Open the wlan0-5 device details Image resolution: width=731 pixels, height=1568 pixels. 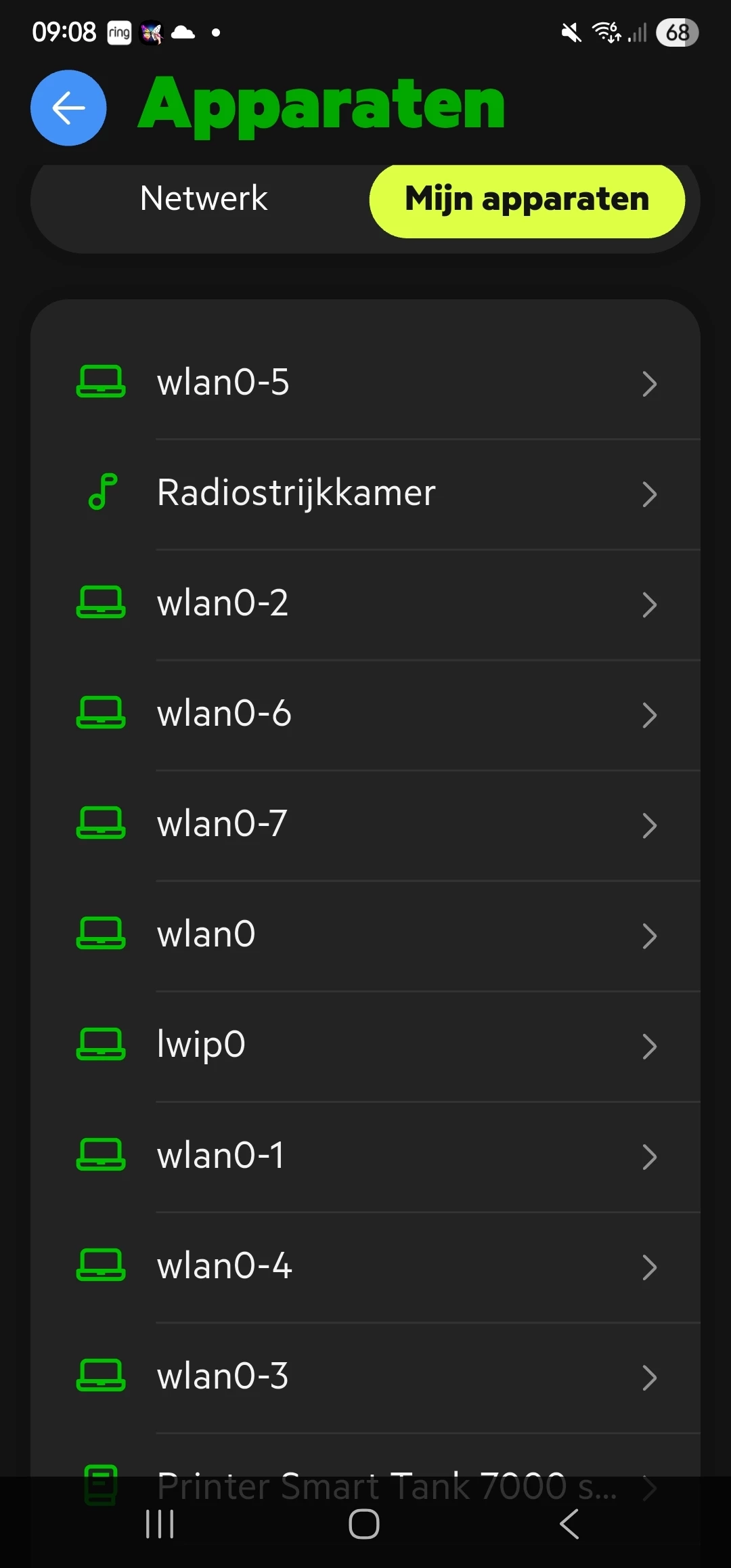(365, 383)
